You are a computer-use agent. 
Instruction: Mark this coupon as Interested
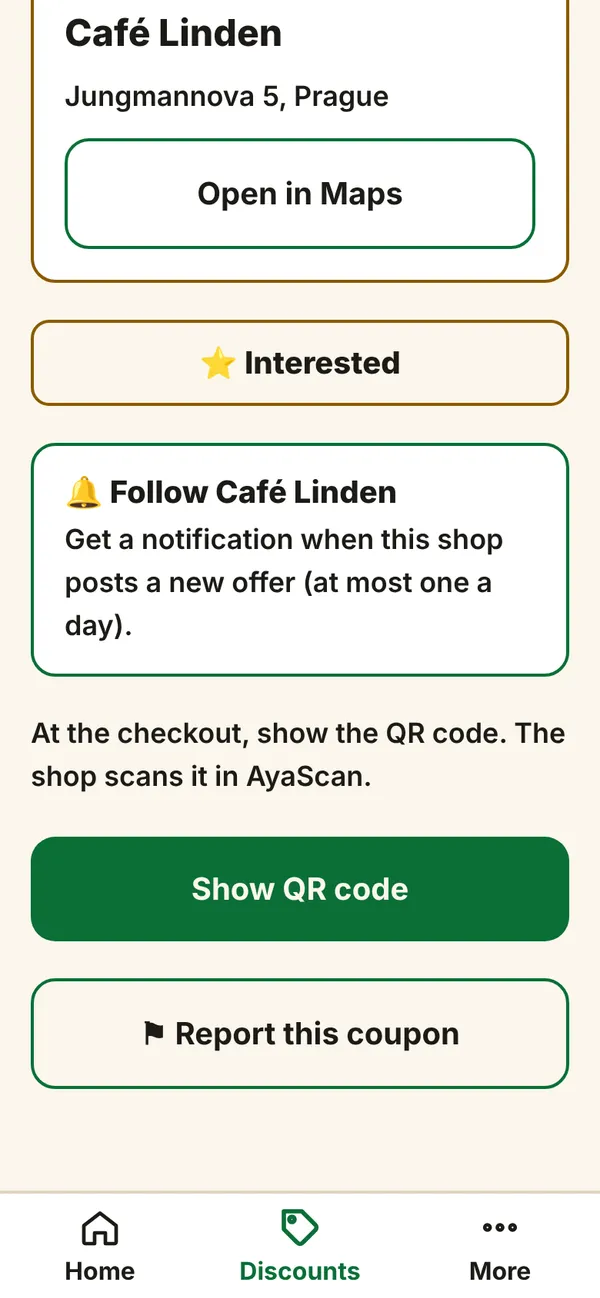(x=300, y=363)
